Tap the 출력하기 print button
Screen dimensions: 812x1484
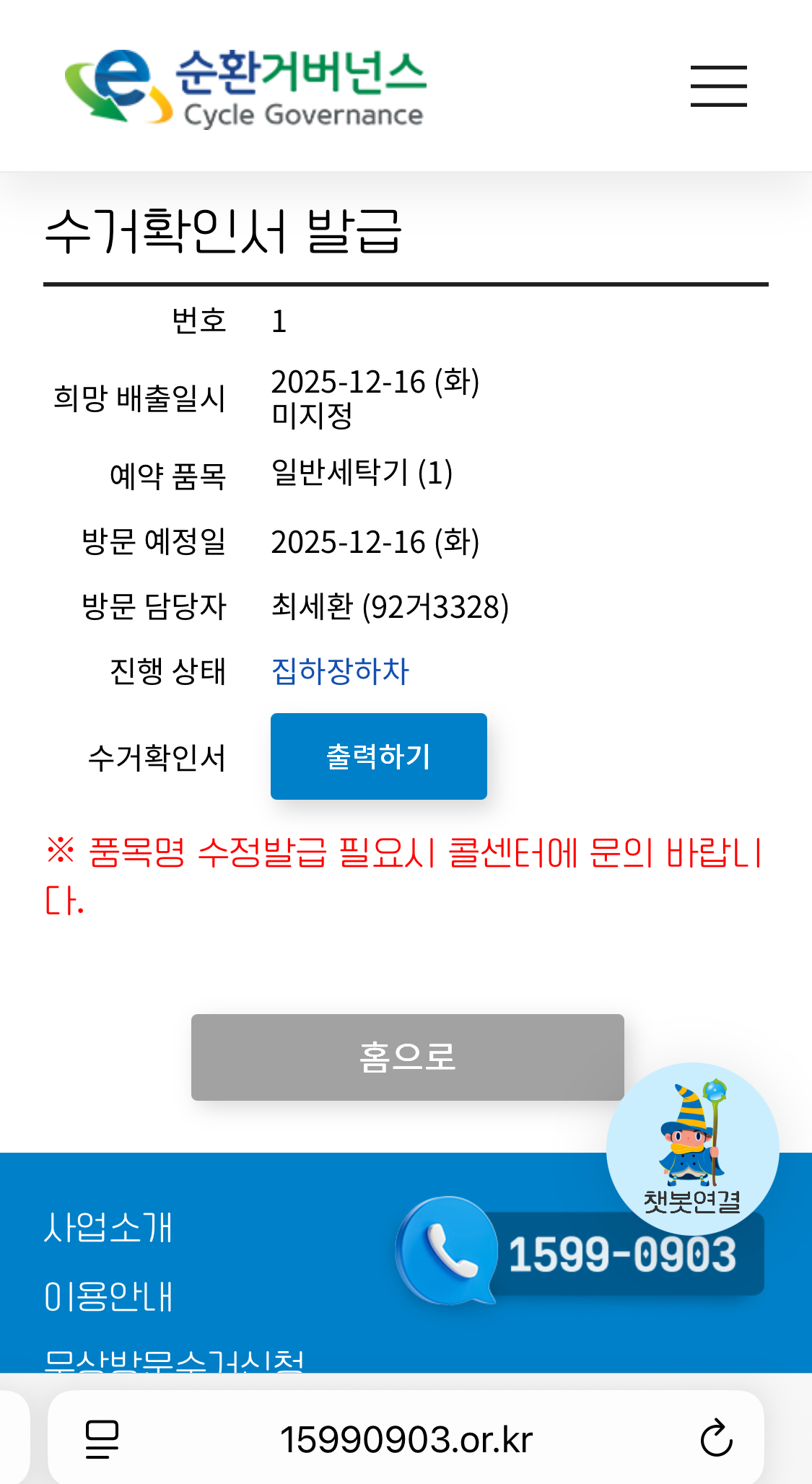(x=378, y=756)
